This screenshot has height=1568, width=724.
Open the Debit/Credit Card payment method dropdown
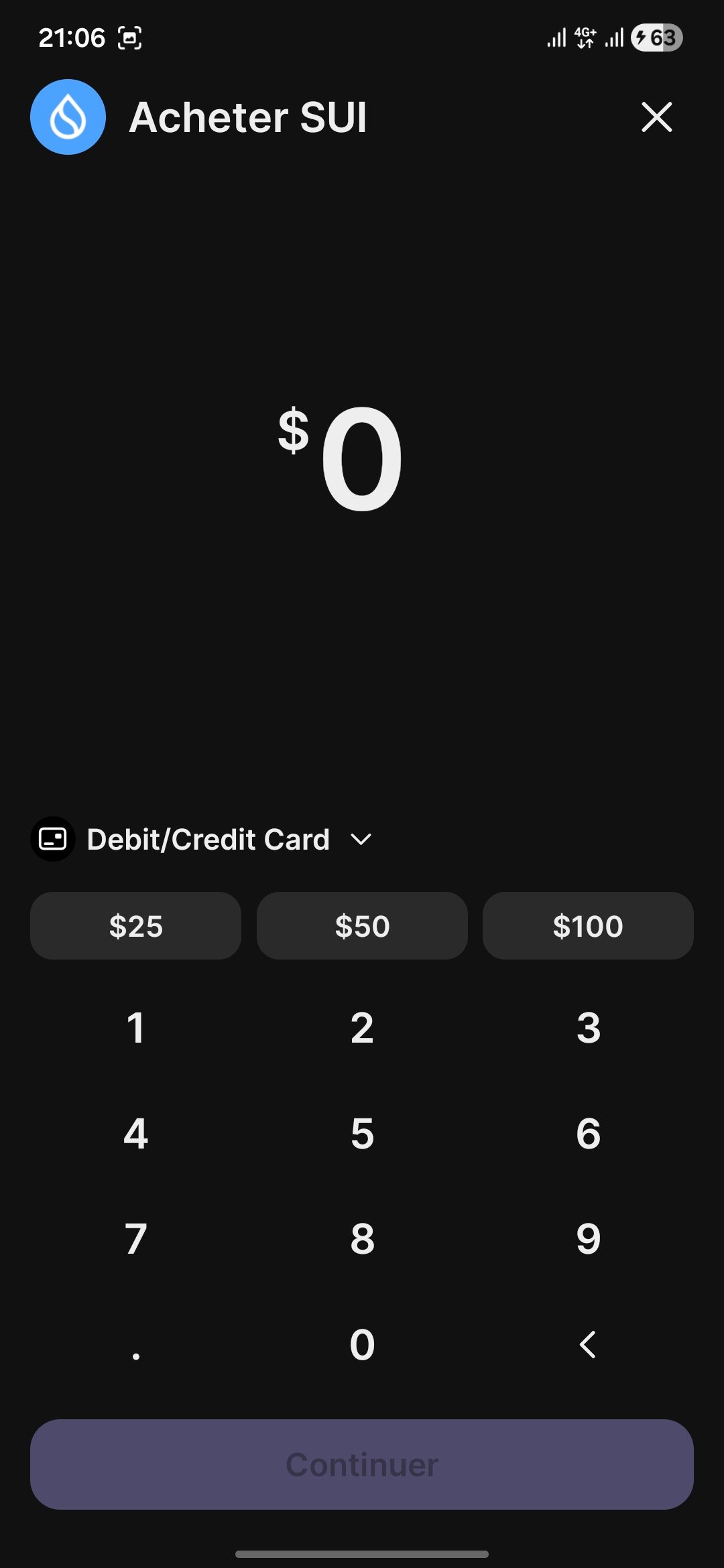(208, 839)
